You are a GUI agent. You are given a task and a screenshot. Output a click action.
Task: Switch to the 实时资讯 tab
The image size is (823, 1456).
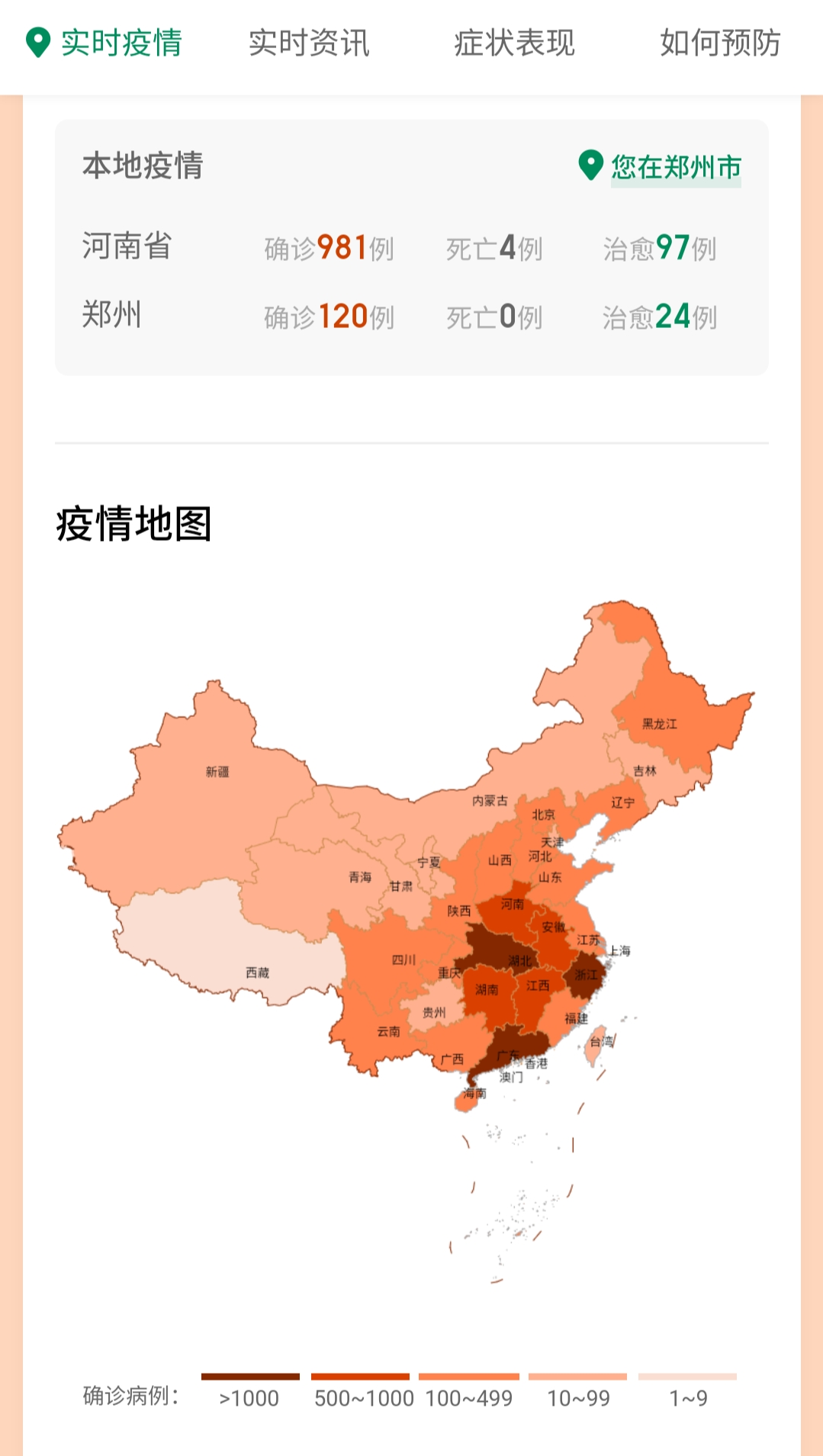coord(309,43)
